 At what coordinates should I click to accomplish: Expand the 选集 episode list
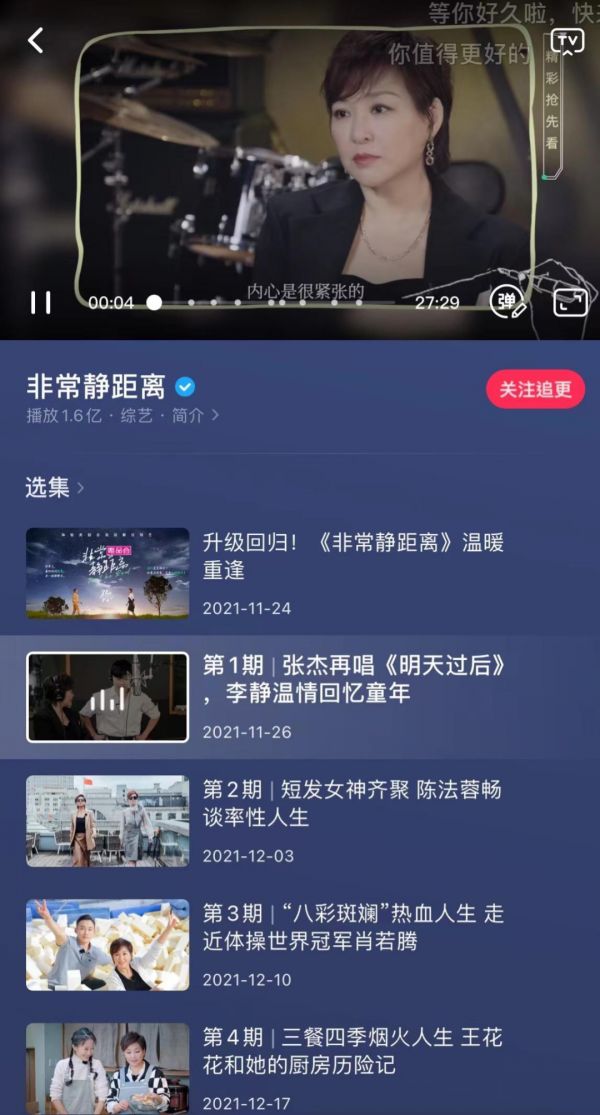point(55,488)
